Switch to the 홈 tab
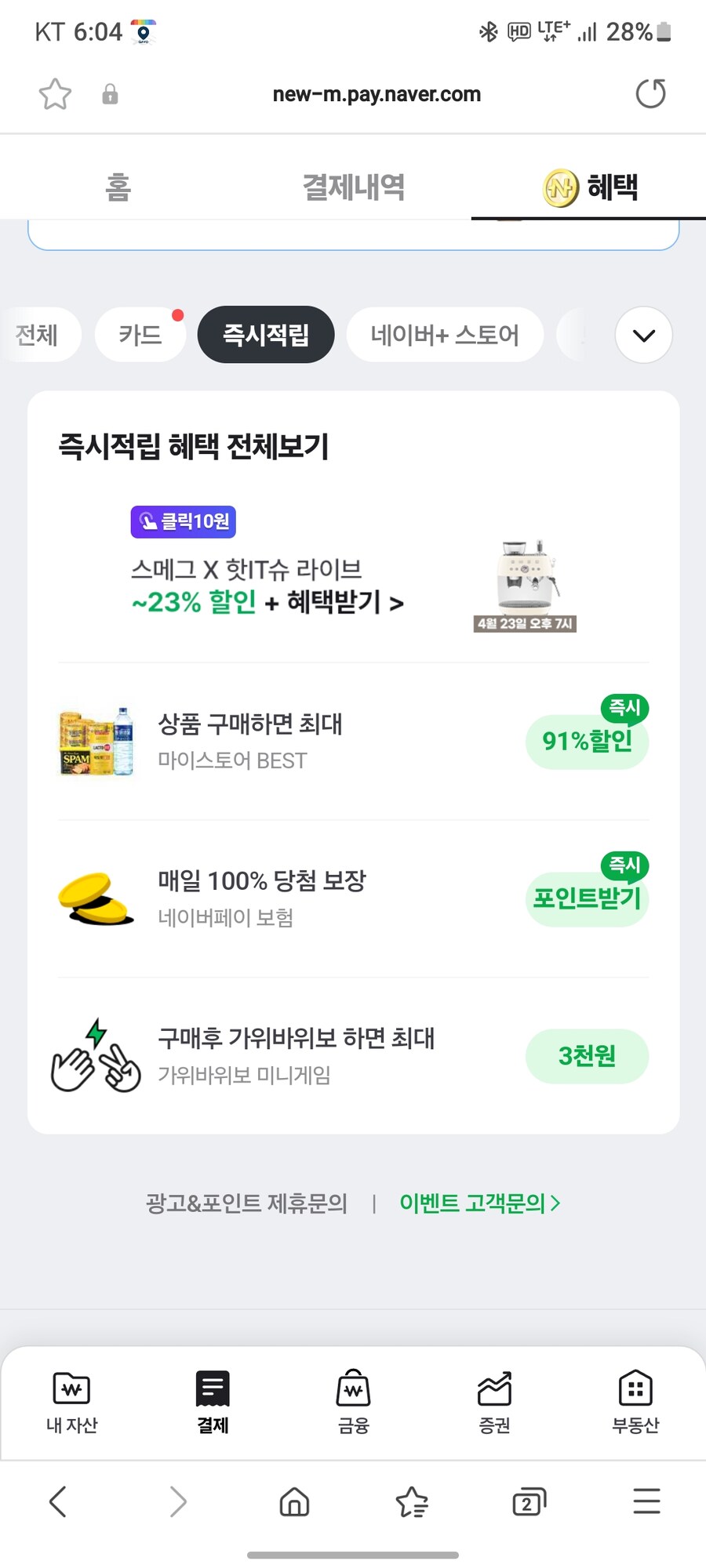Screen dimensions: 706x1568 116,187
